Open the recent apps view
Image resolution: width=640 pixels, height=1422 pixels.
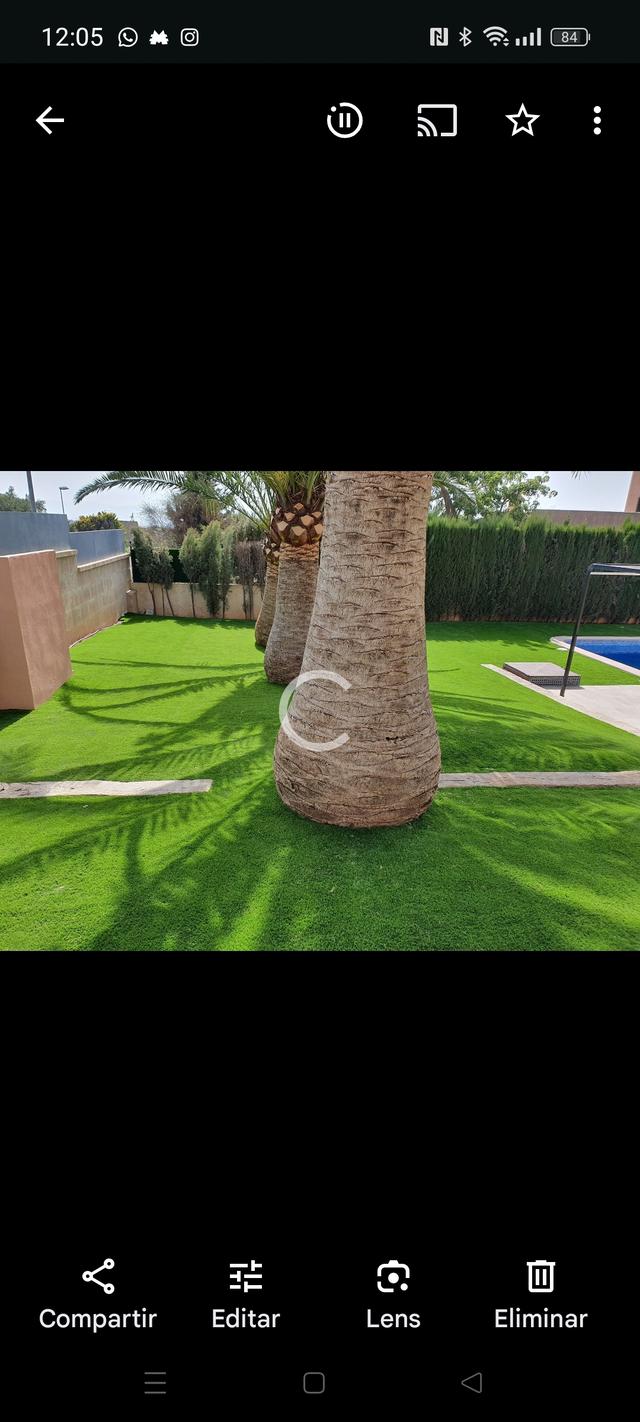pos(155,1383)
